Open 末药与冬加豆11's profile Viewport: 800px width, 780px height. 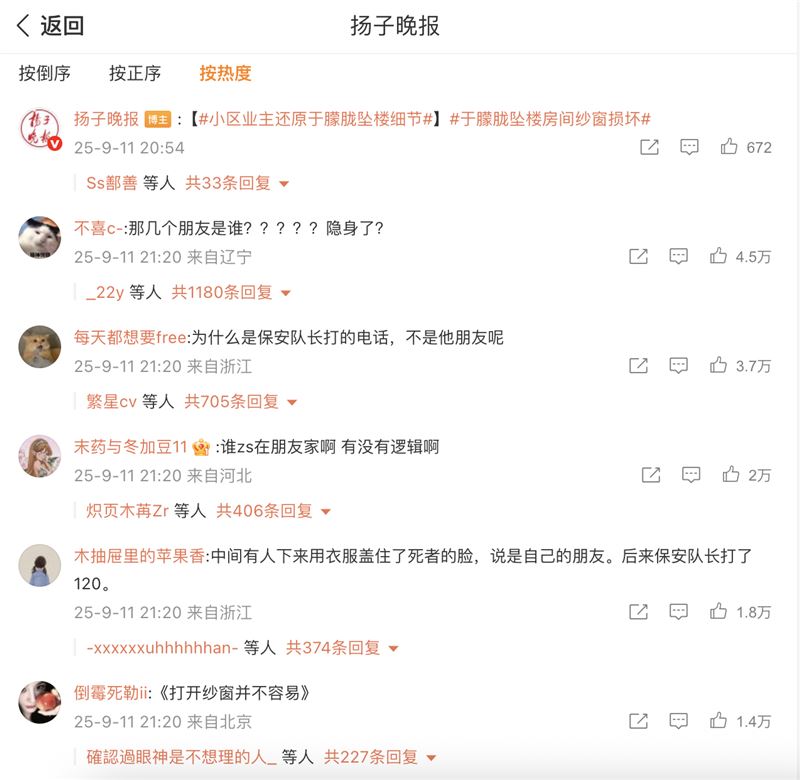[x=130, y=447]
